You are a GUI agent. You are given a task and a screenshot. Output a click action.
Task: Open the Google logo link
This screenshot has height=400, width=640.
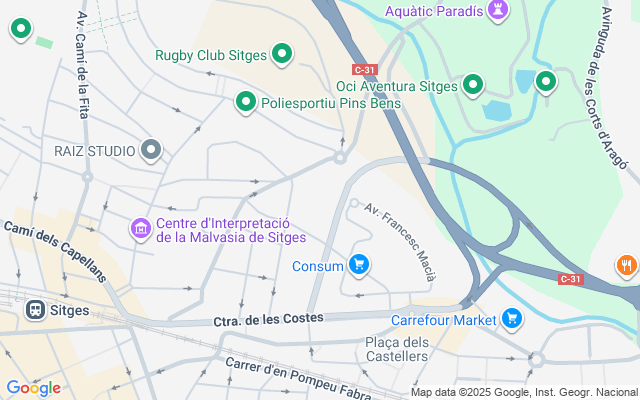click(x=32, y=388)
